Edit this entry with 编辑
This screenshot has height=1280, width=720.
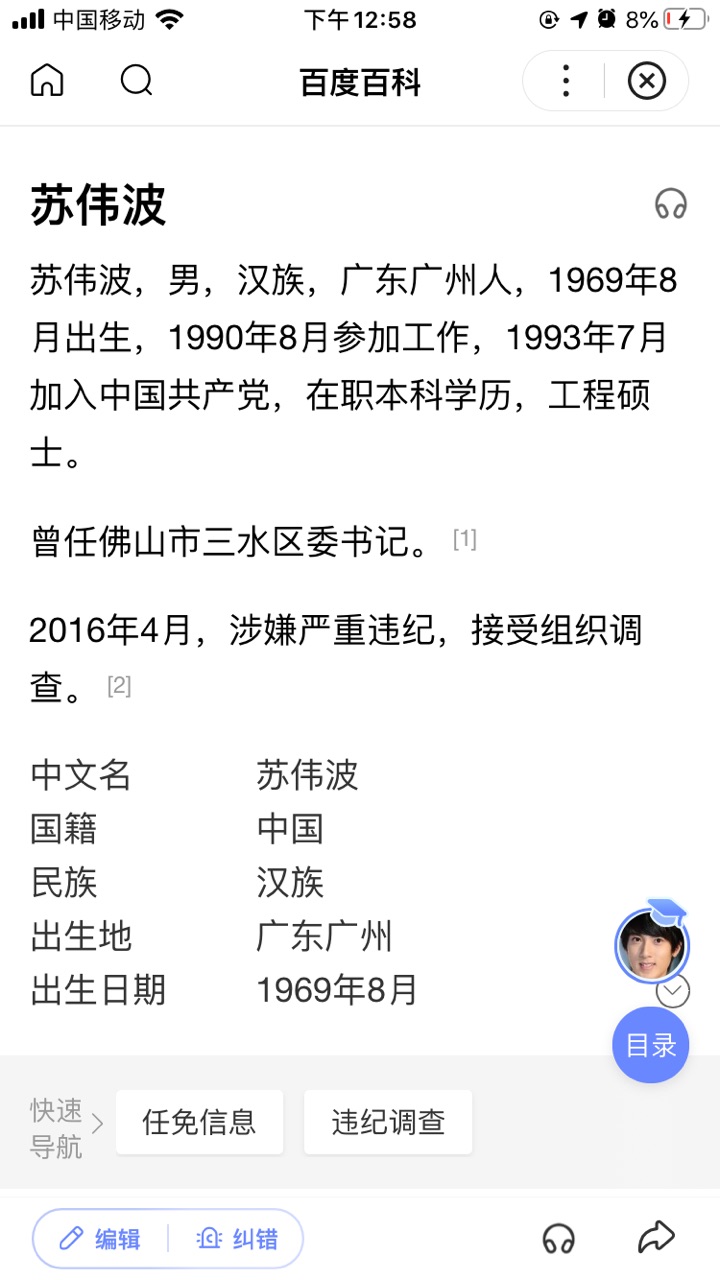pyautogui.click(x=100, y=1239)
